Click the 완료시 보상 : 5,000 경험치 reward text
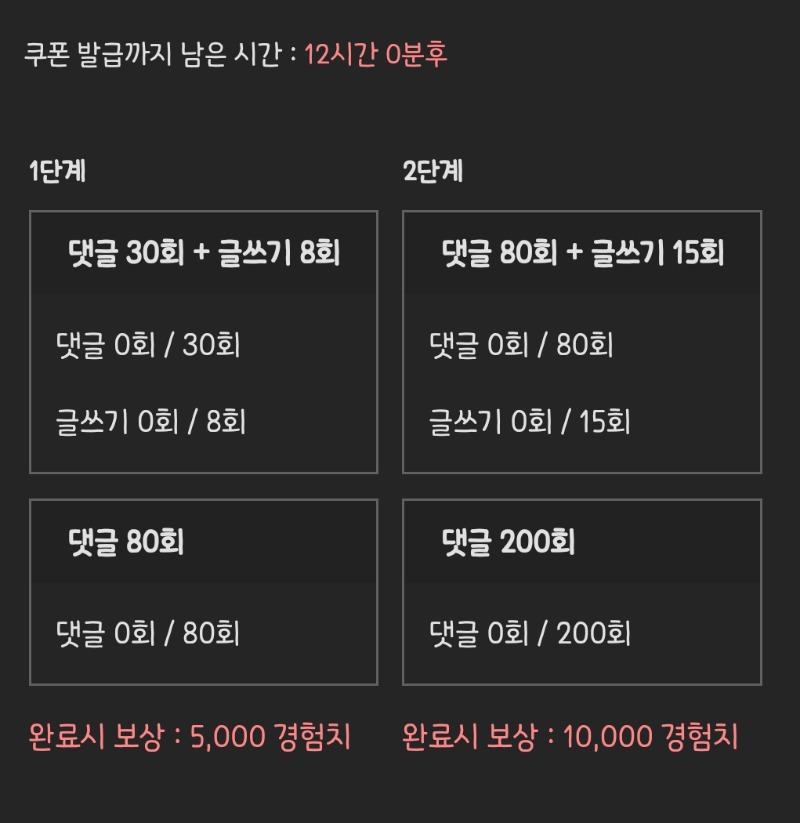 (x=190, y=731)
